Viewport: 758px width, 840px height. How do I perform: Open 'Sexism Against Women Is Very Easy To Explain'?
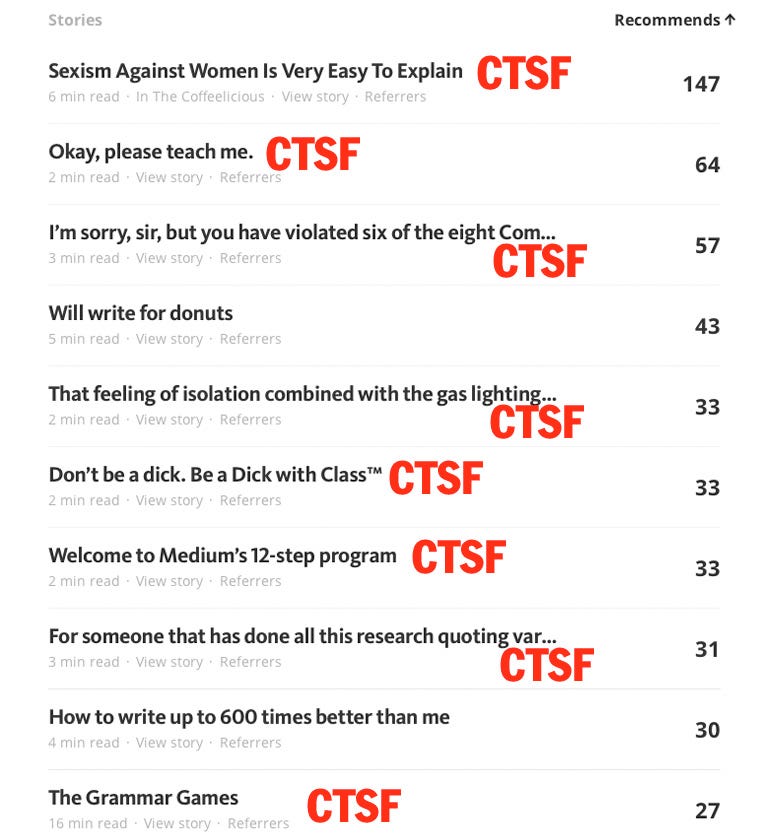point(255,71)
